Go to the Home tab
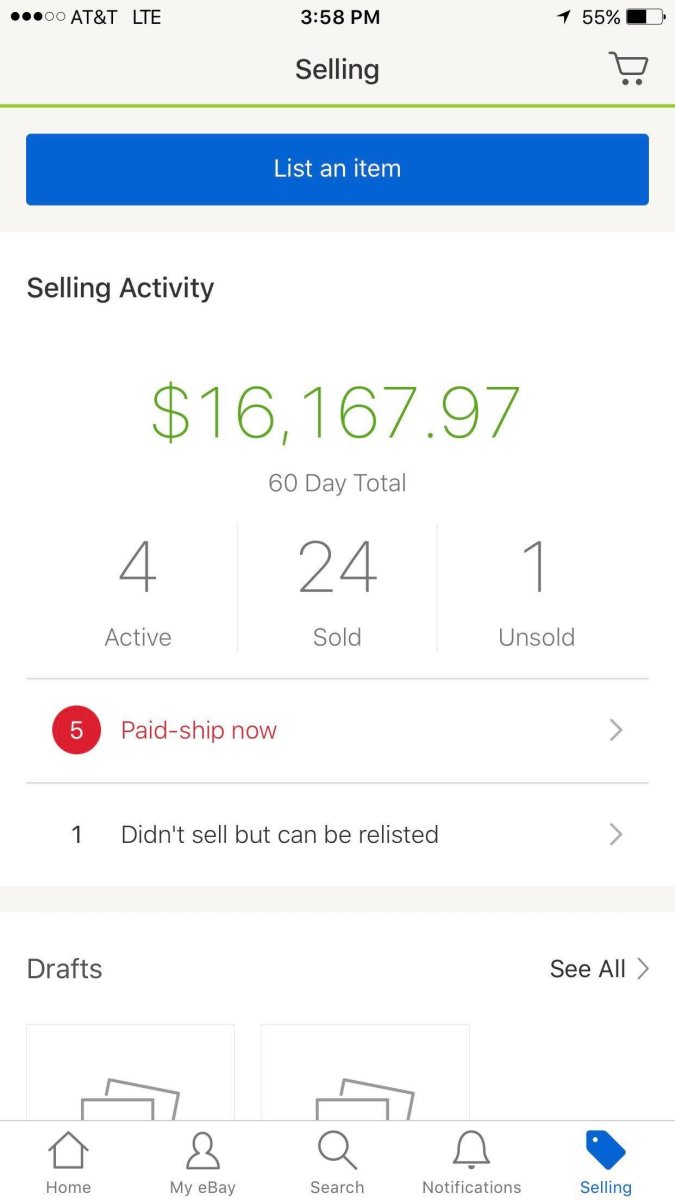675x1200 pixels. [x=68, y=1162]
